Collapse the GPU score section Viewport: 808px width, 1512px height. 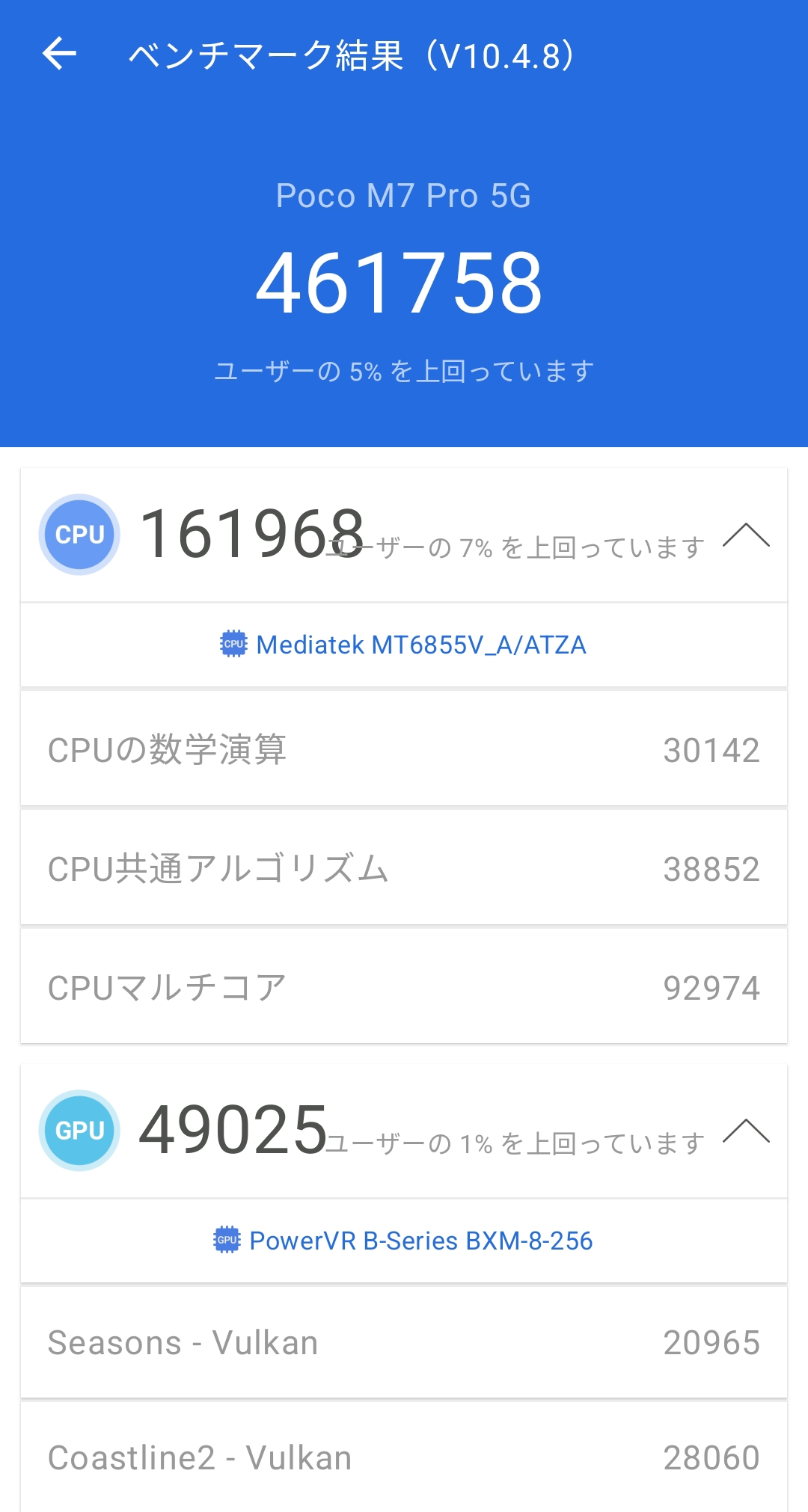click(x=746, y=1131)
